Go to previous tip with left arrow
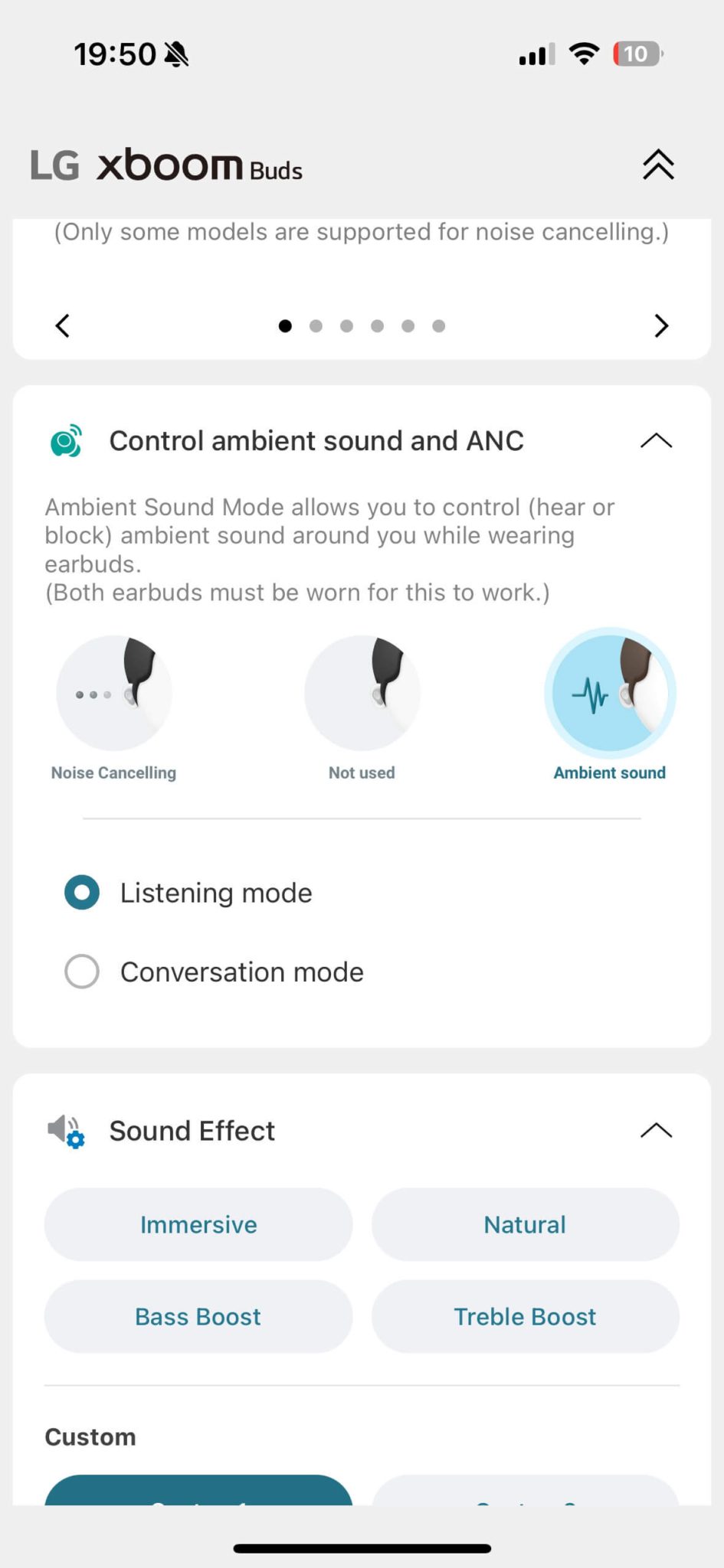 click(63, 325)
